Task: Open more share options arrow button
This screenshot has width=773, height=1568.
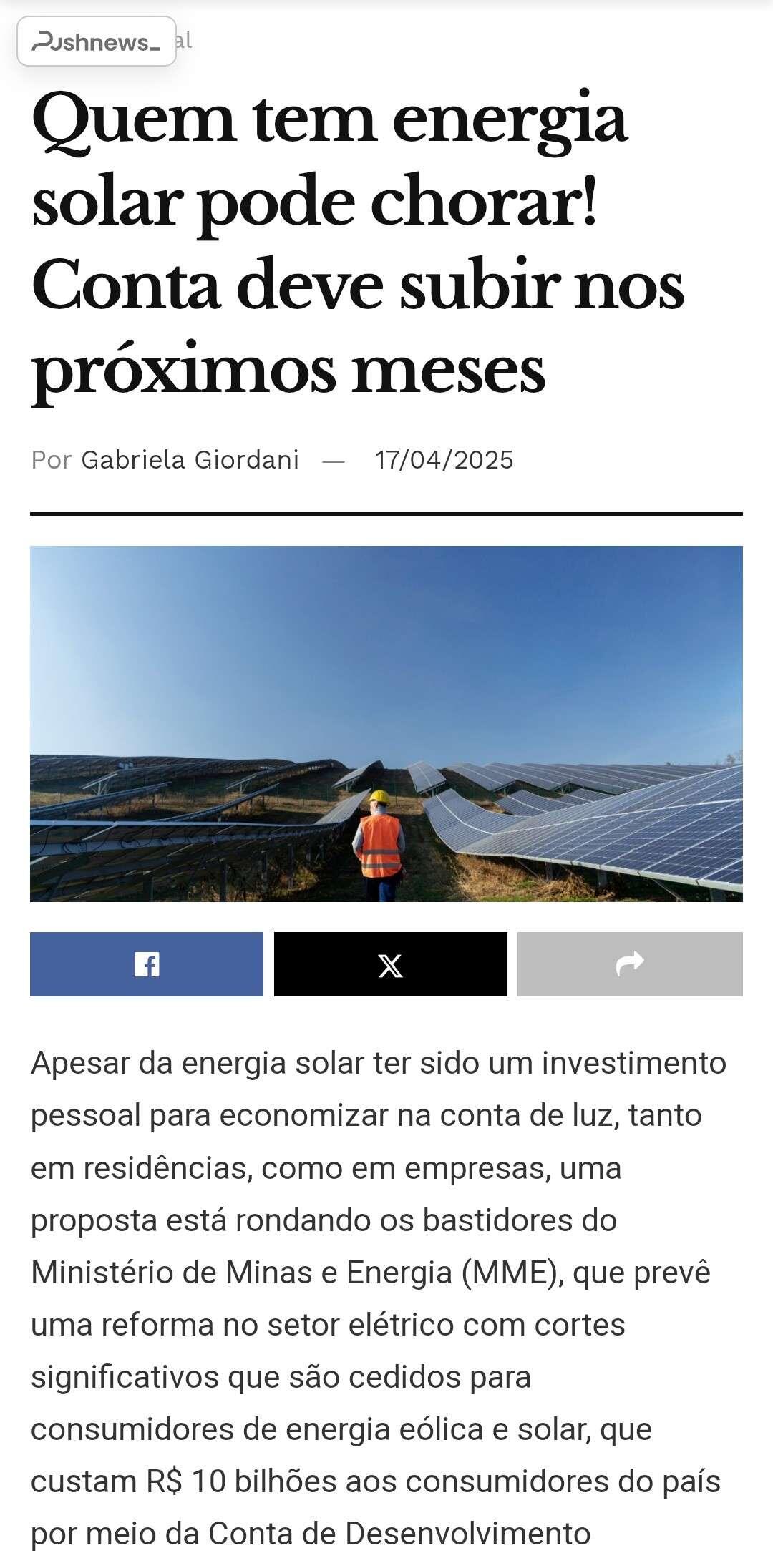Action: 630,964
